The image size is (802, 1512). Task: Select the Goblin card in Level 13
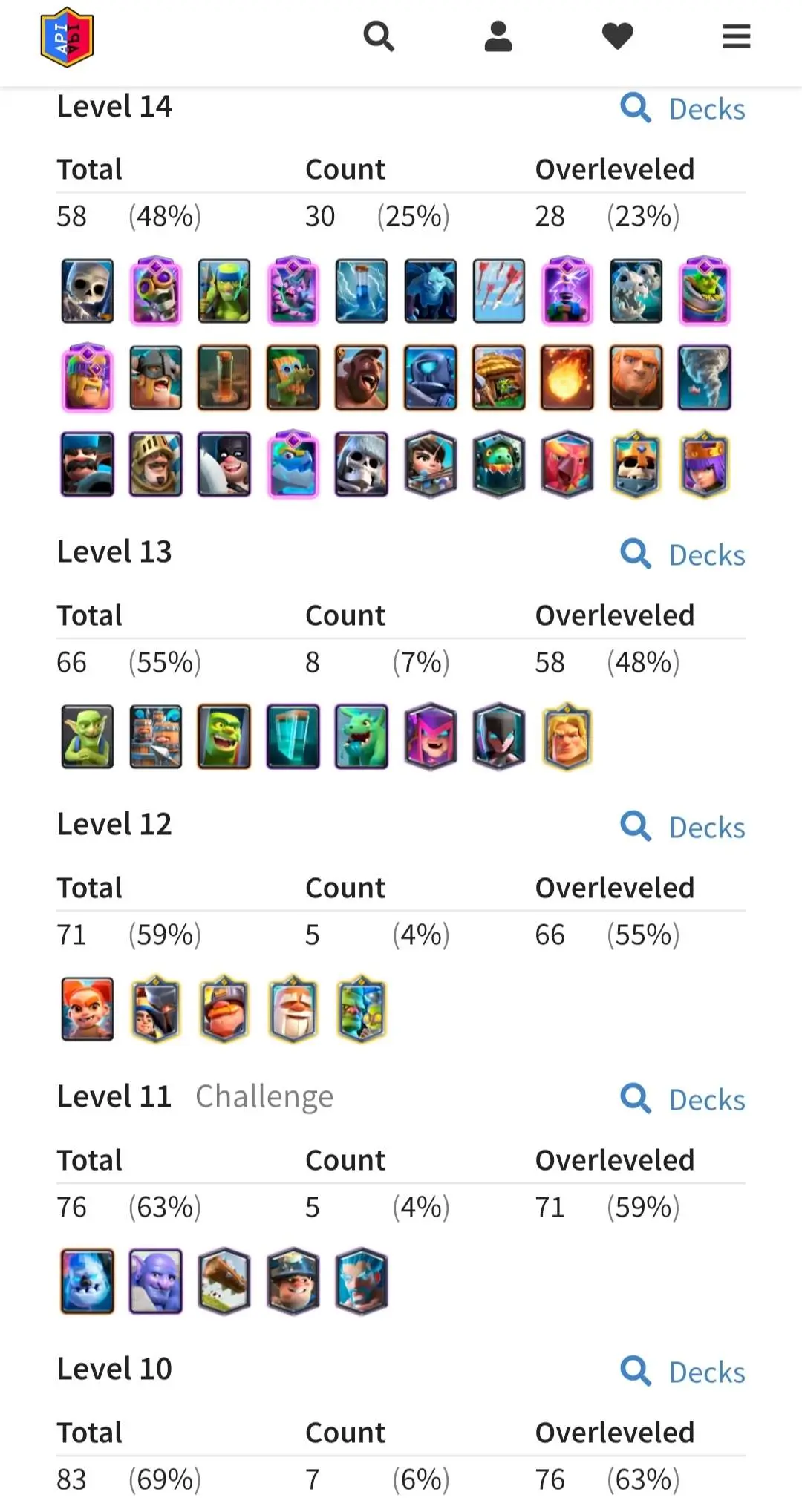pyautogui.click(x=87, y=736)
